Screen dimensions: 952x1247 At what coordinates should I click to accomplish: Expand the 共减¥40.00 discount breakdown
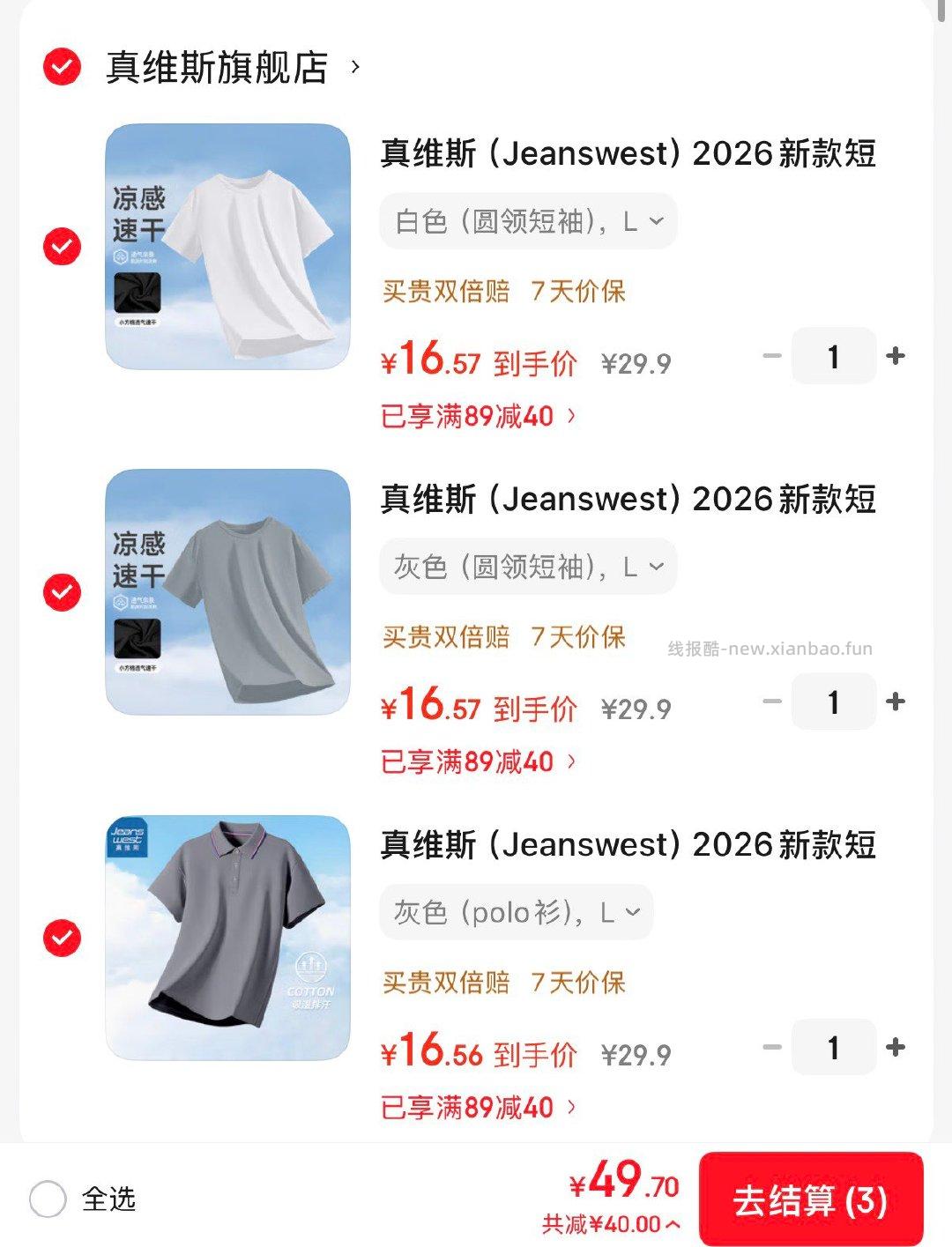[611, 1224]
